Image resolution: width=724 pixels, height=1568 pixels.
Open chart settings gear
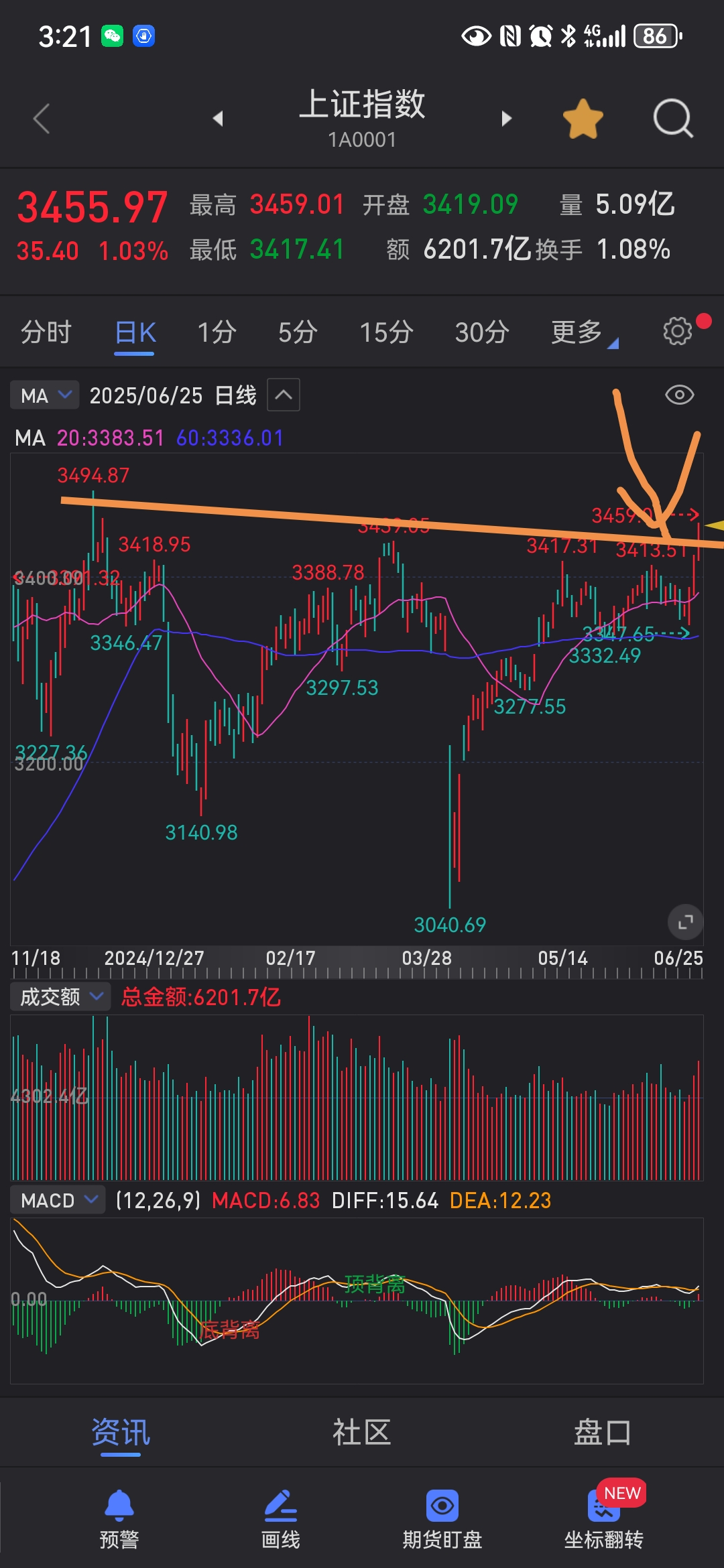[x=678, y=331]
